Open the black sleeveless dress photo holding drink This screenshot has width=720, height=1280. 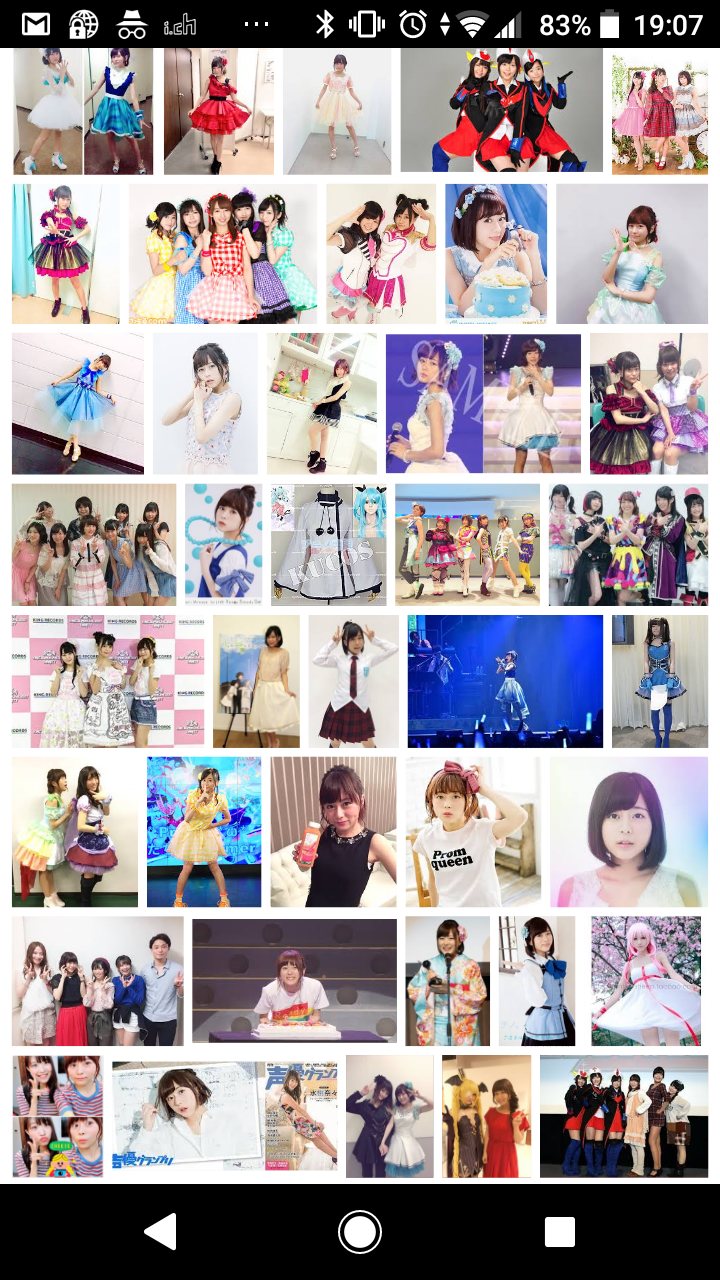[x=333, y=832]
